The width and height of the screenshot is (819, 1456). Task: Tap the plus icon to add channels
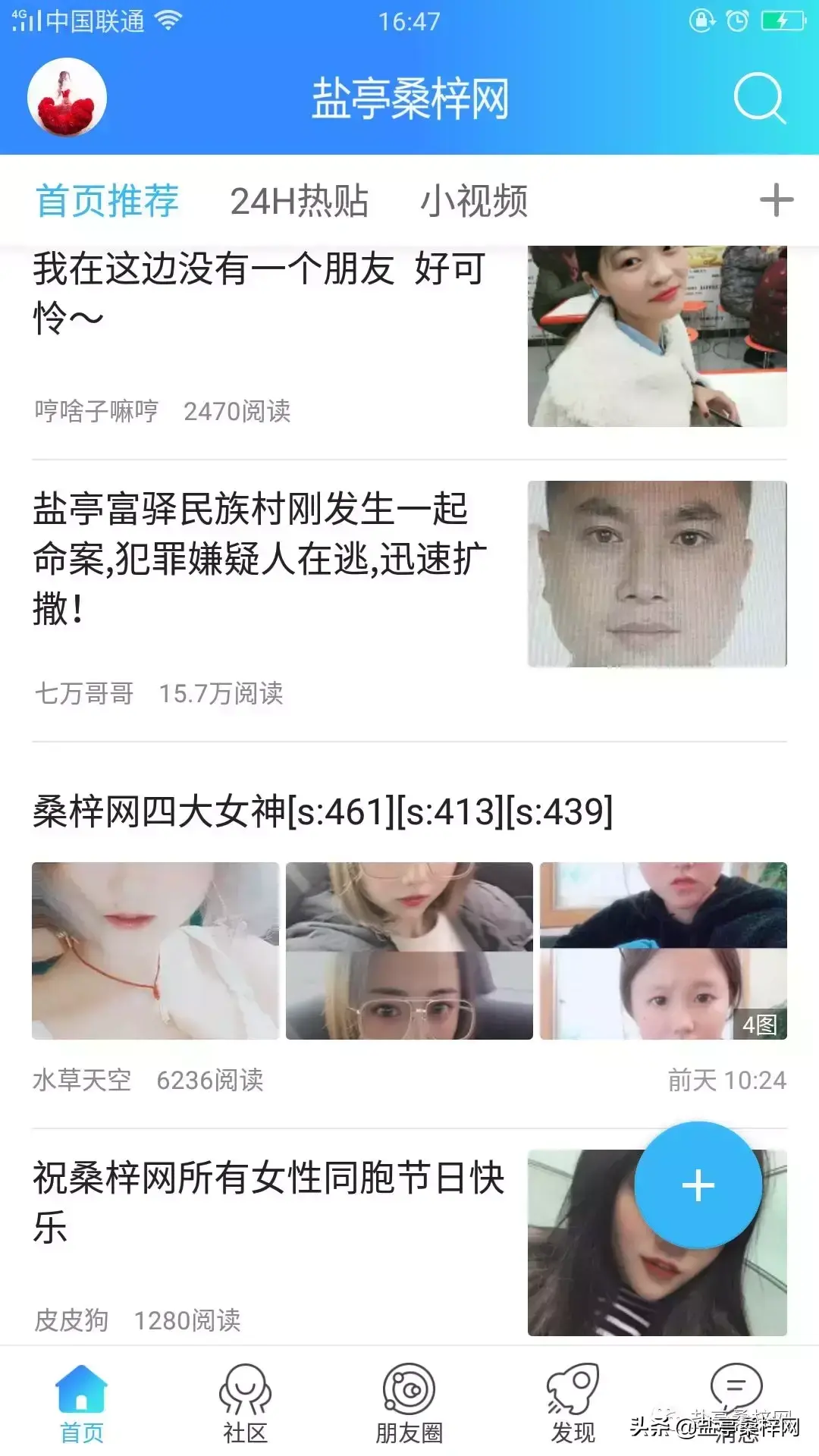776,200
